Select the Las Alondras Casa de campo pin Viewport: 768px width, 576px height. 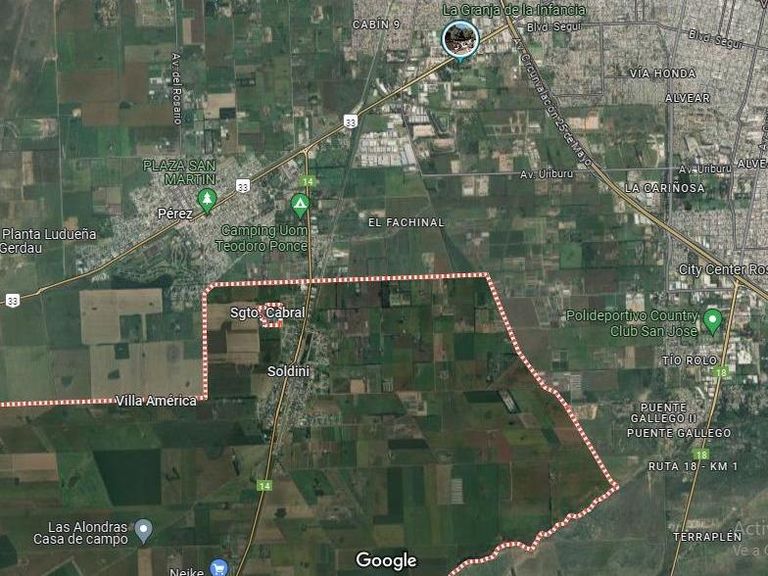pyautogui.click(x=144, y=527)
